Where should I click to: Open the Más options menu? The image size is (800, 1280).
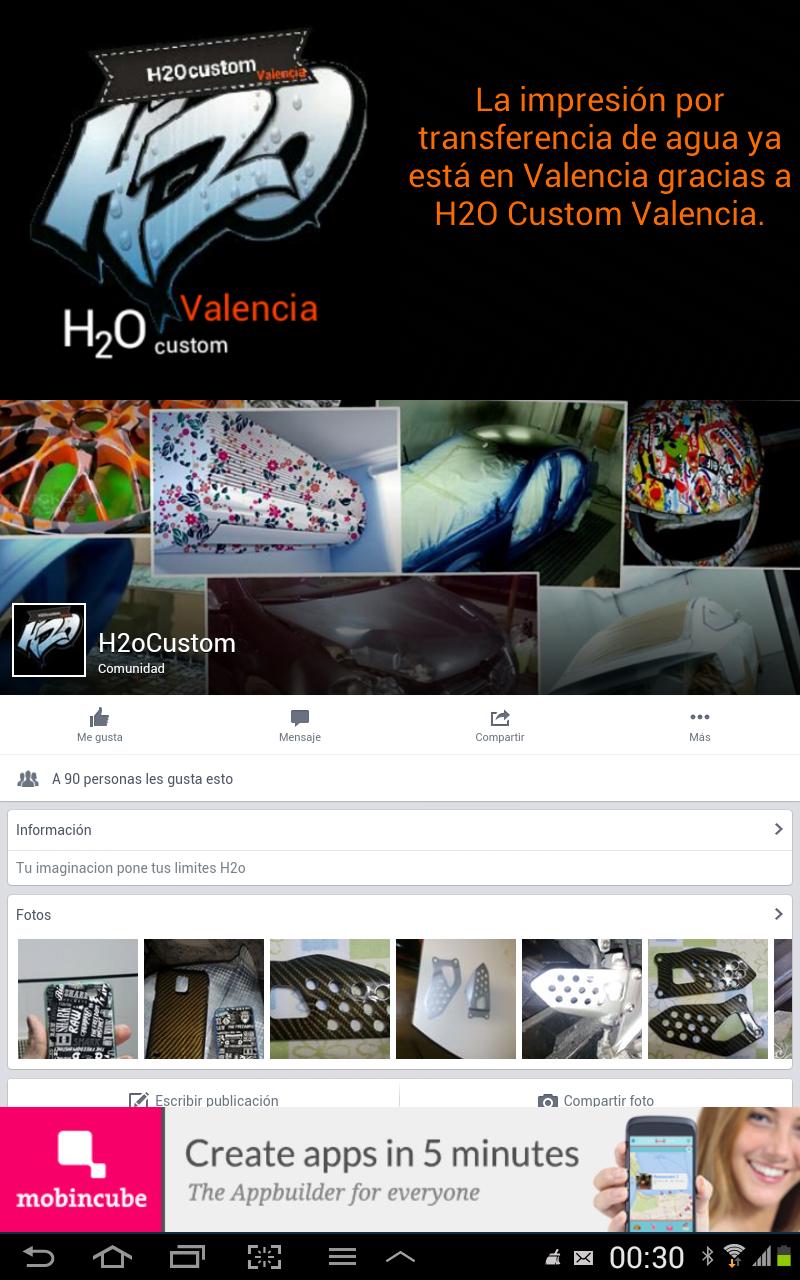tap(699, 725)
